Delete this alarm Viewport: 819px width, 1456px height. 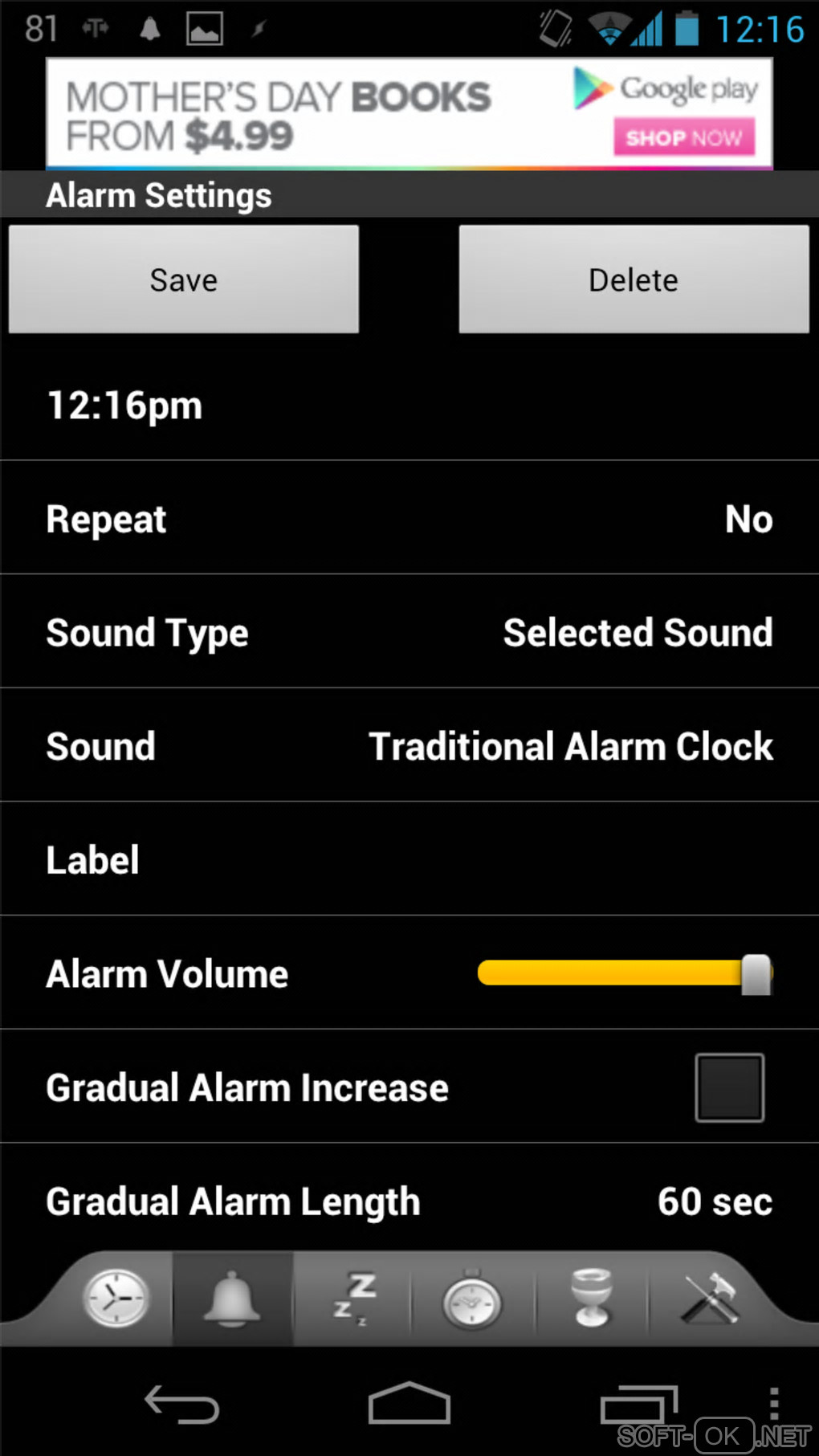tap(634, 279)
